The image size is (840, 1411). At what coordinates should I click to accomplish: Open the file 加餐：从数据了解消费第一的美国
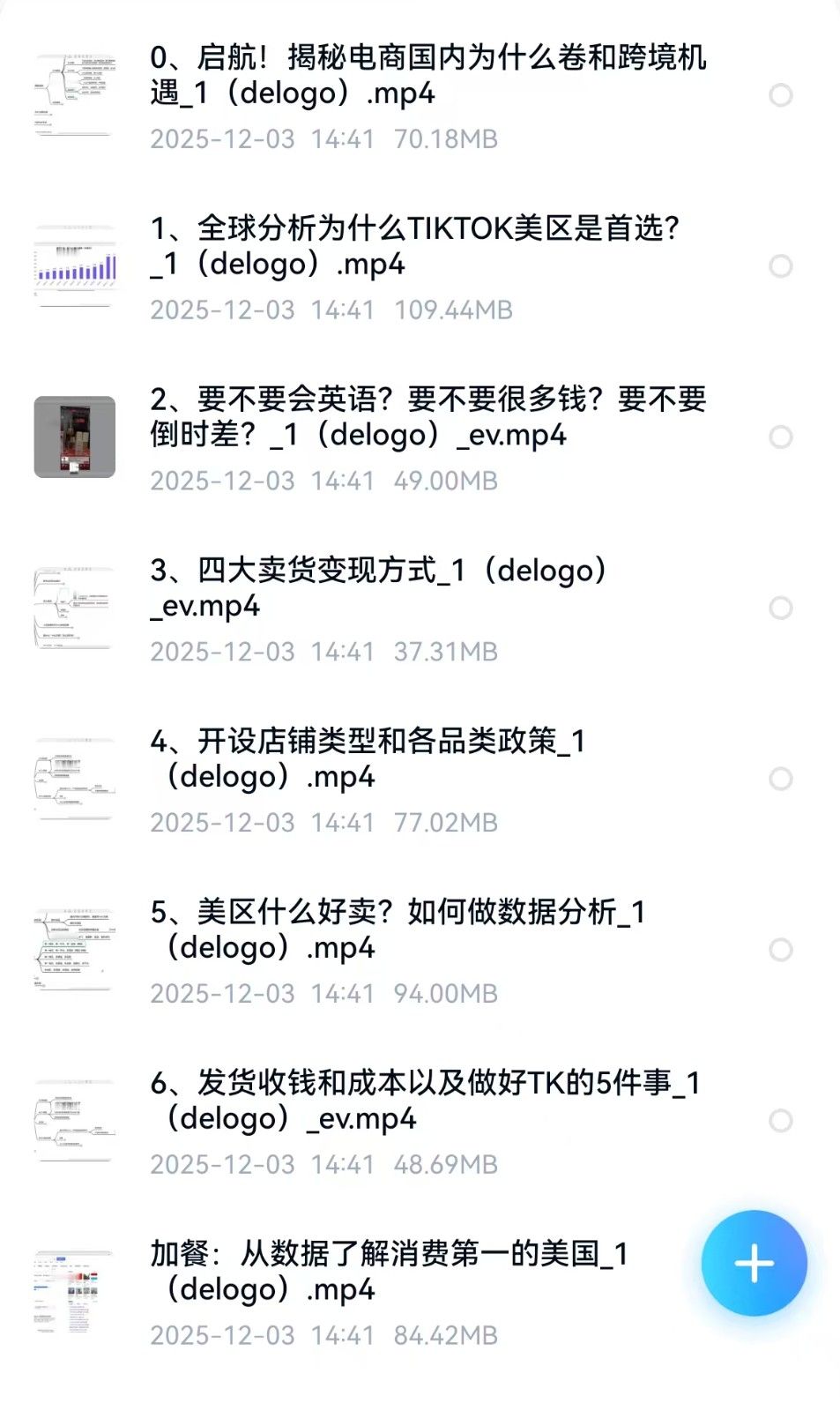pyautogui.click(x=388, y=1271)
